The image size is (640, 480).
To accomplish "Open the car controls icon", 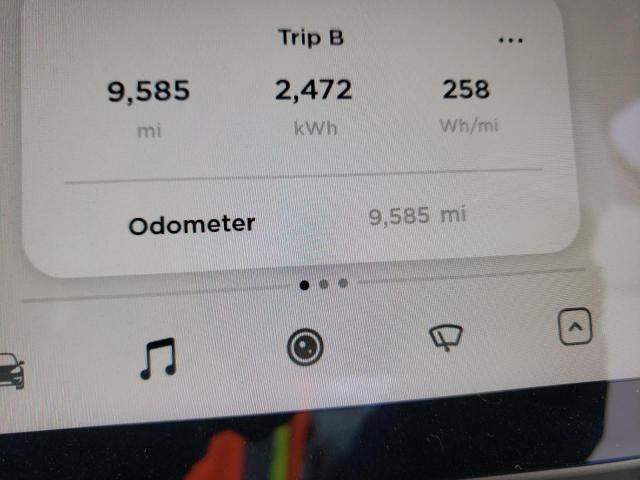I will [x=10, y=371].
